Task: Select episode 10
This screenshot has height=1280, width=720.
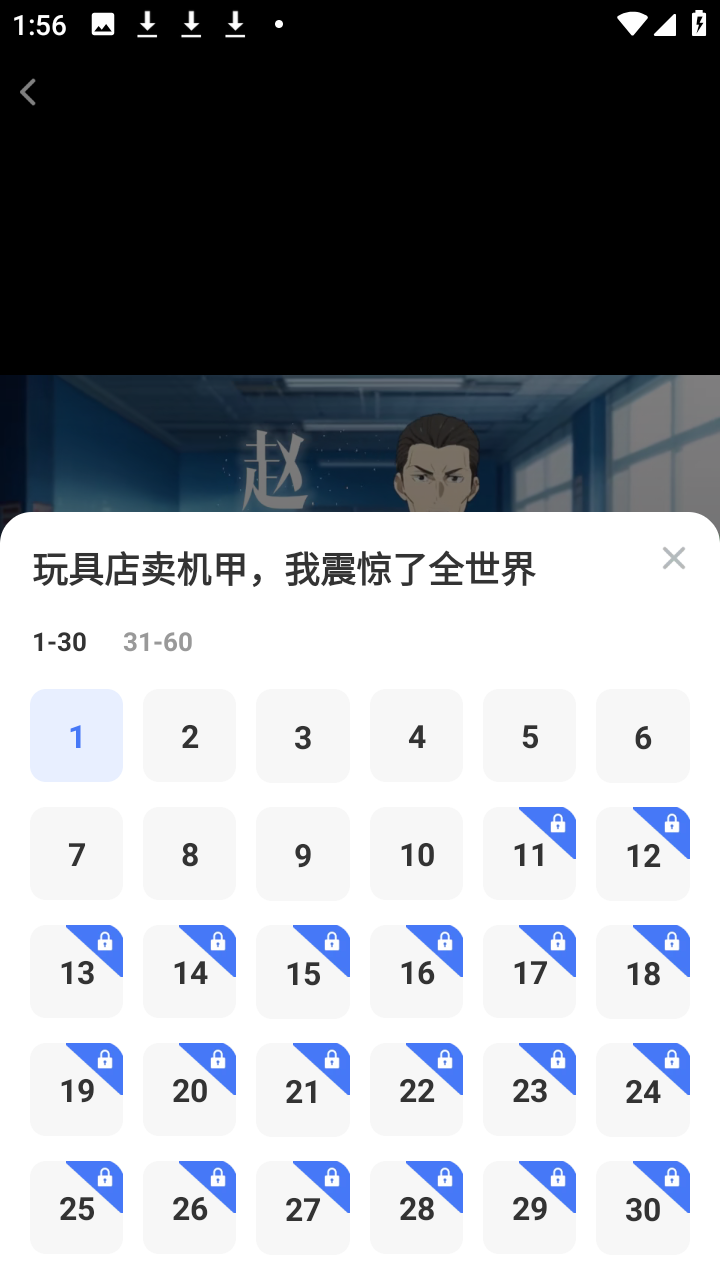Action: [416, 854]
